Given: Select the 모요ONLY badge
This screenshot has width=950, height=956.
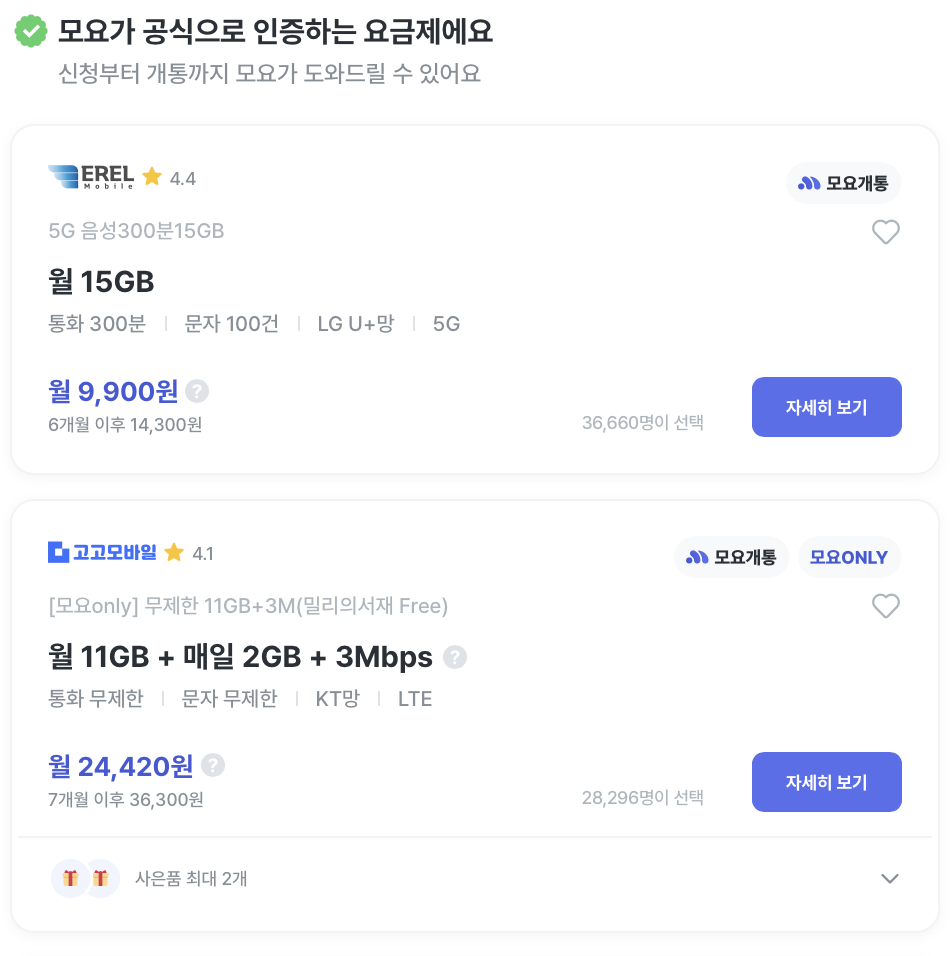Looking at the screenshot, I should coord(849,557).
